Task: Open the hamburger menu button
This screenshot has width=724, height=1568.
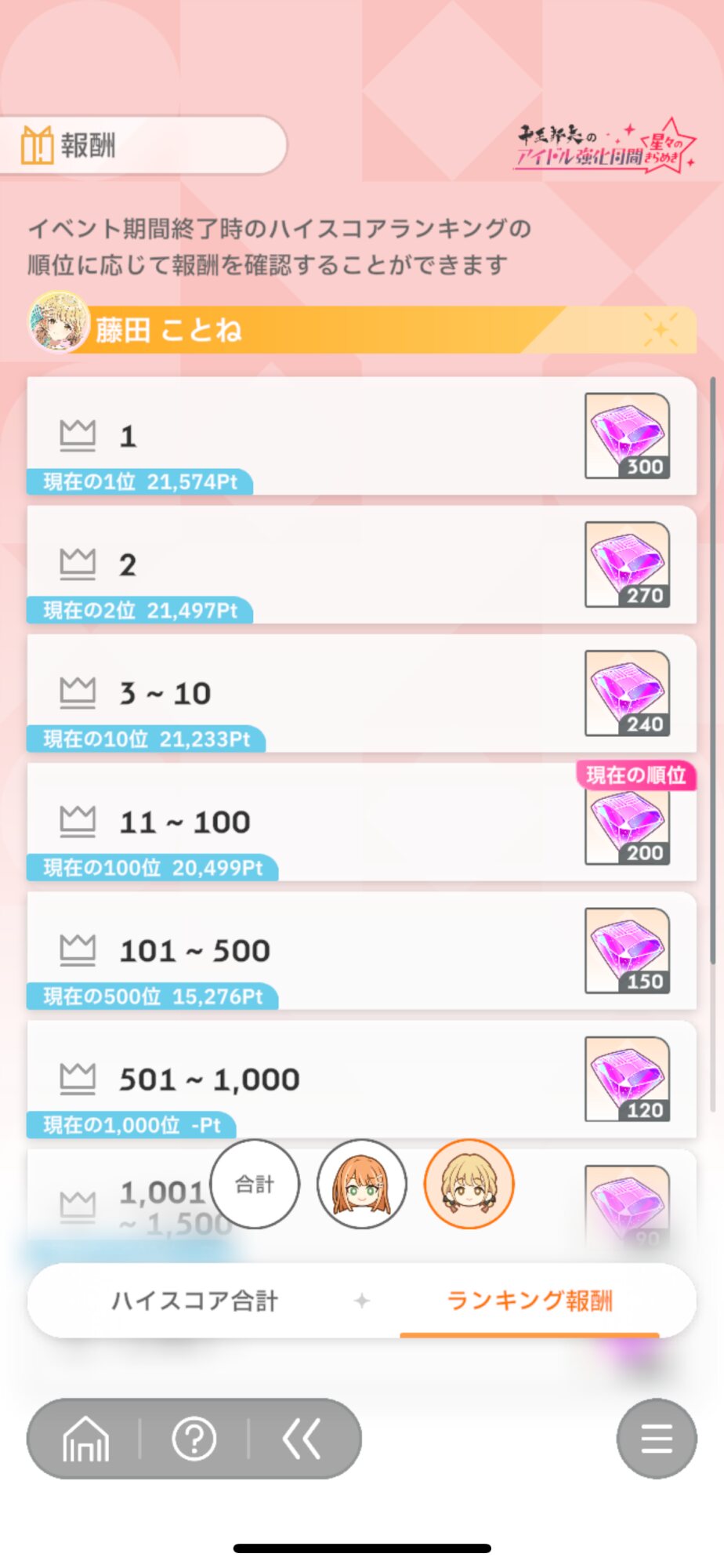Action: point(657,1439)
